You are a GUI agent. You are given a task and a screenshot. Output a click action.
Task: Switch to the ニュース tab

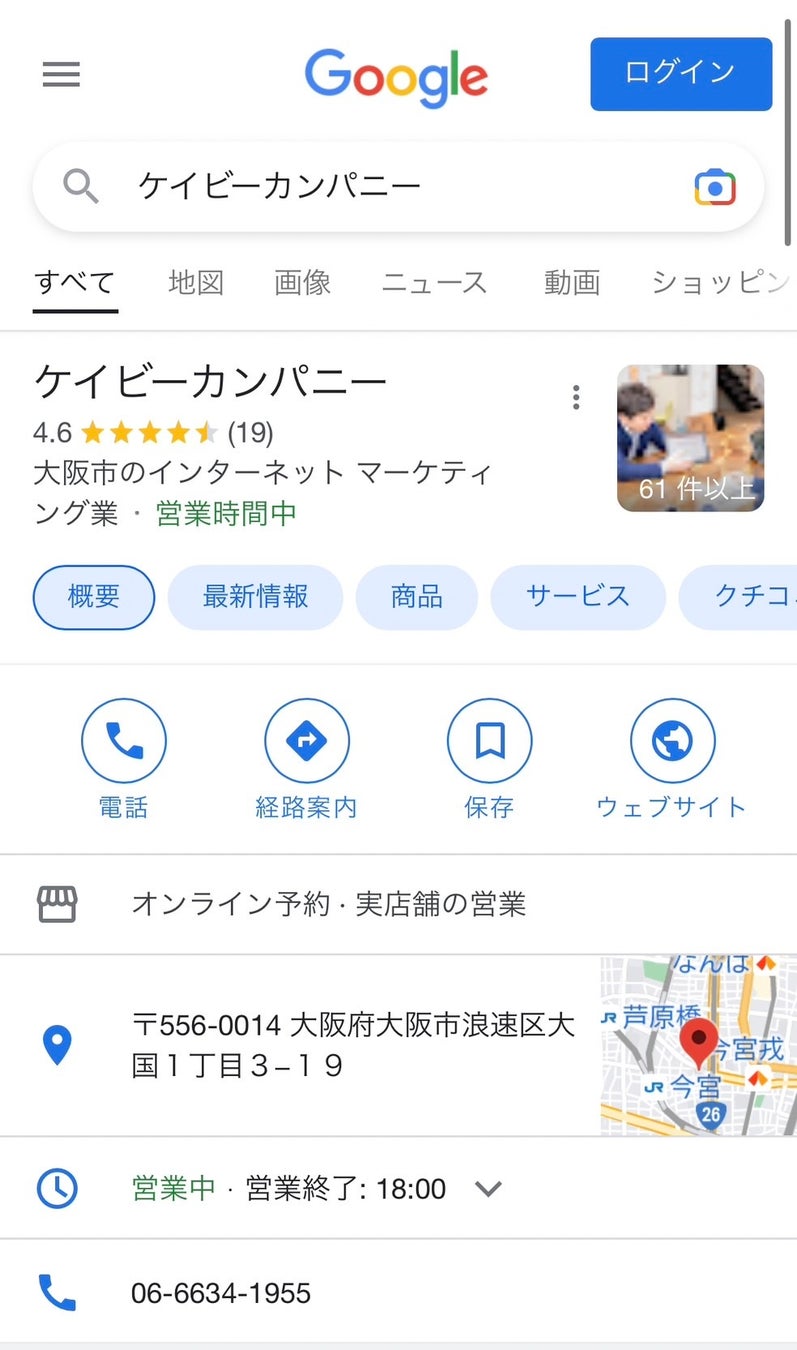pos(434,283)
